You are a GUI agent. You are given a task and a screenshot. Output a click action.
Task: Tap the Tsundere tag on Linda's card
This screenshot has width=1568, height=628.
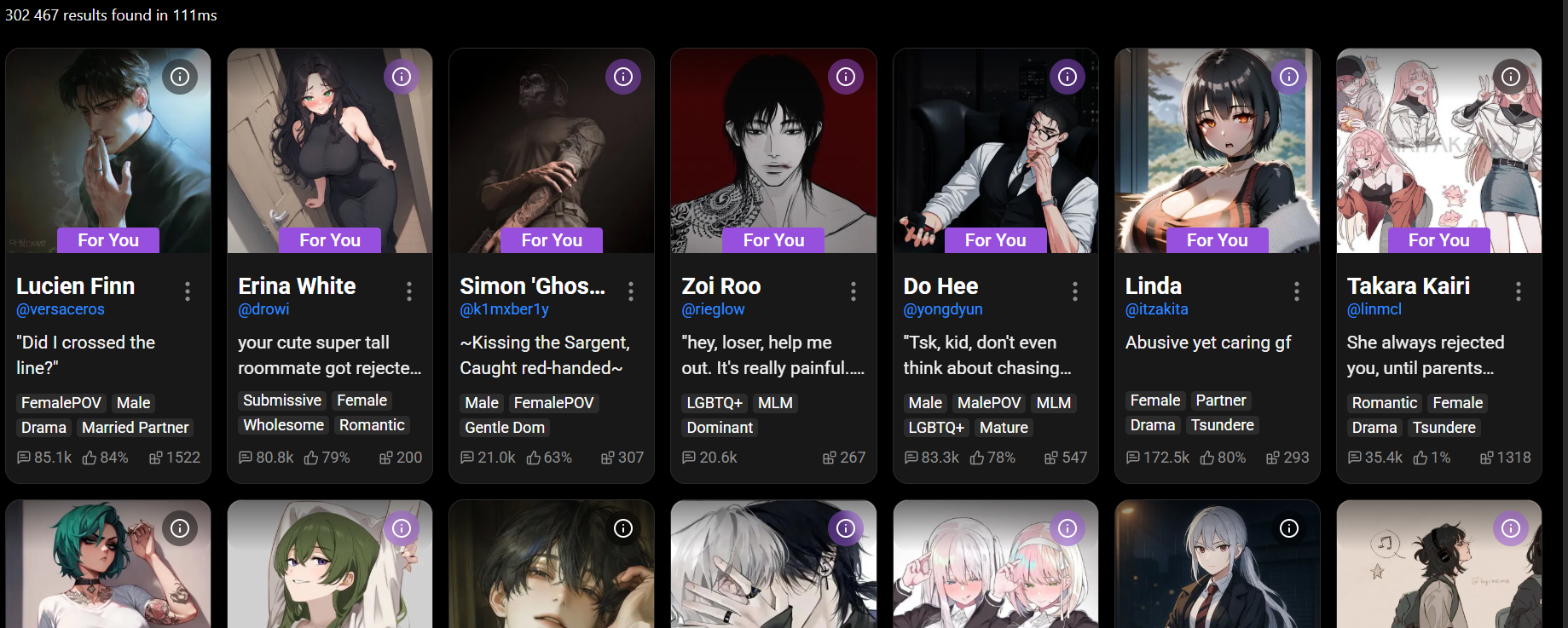1222,425
